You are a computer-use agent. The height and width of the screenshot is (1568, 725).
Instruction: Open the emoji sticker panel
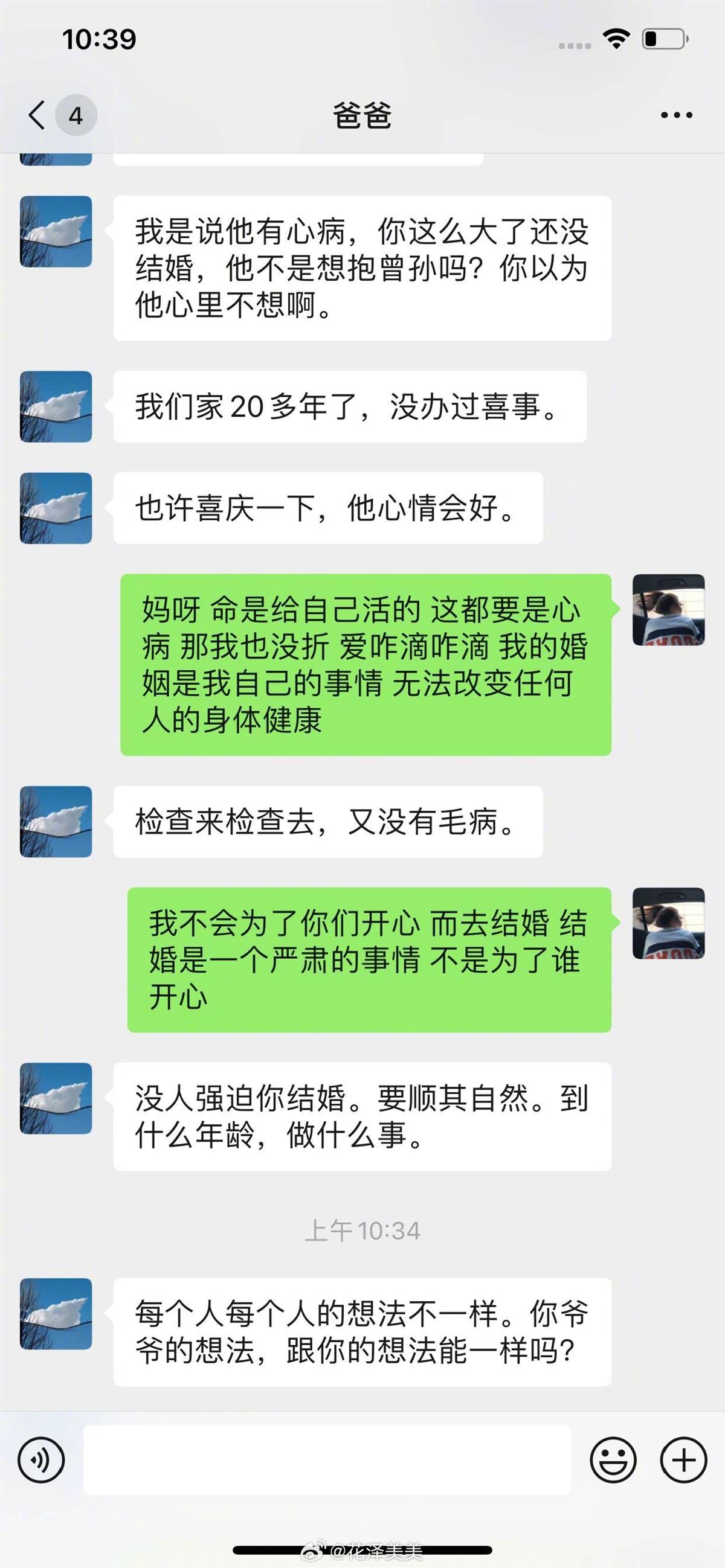pos(613,1460)
